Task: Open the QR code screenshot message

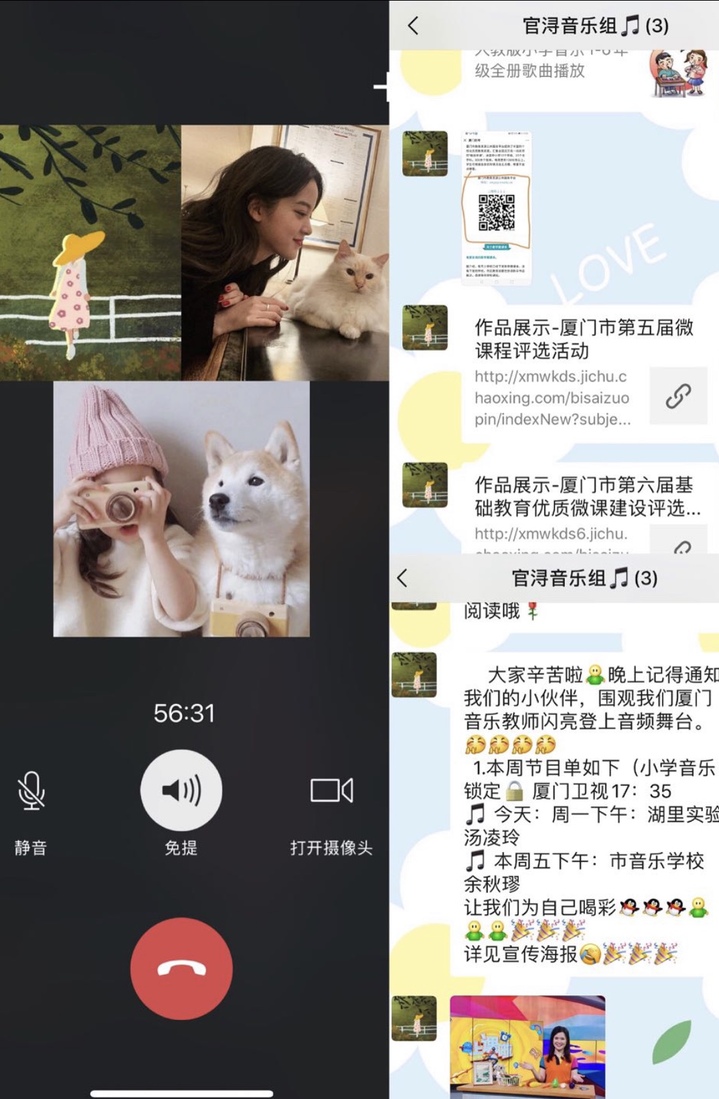Action: pyautogui.click(x=496, y=208)
